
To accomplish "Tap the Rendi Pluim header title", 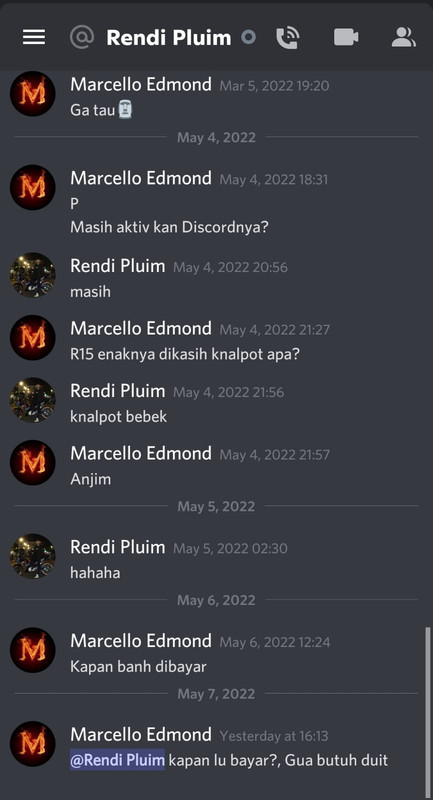I will coord(169,38).
